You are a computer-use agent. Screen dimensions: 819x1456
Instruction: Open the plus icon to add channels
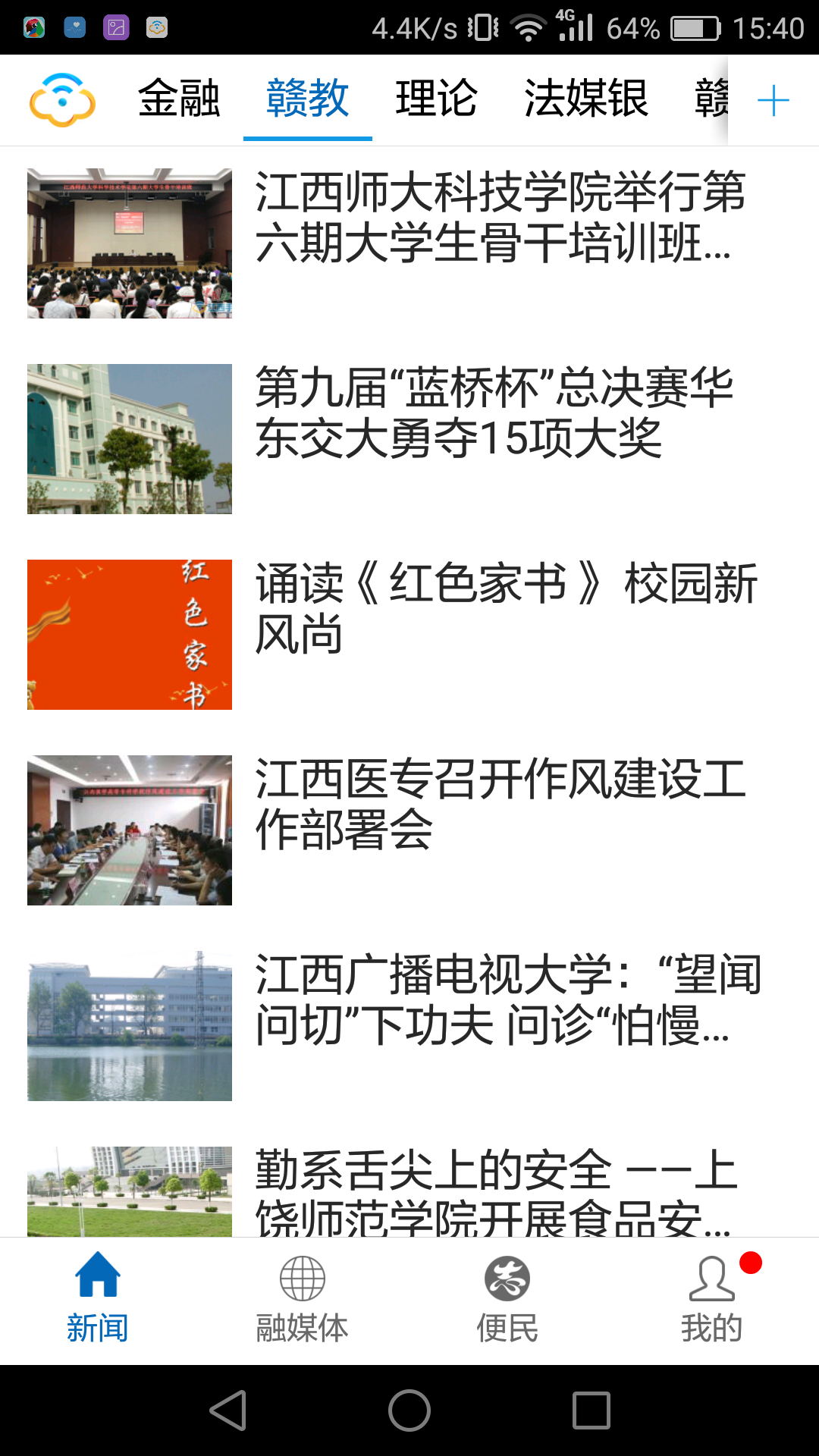click(773, 100)
